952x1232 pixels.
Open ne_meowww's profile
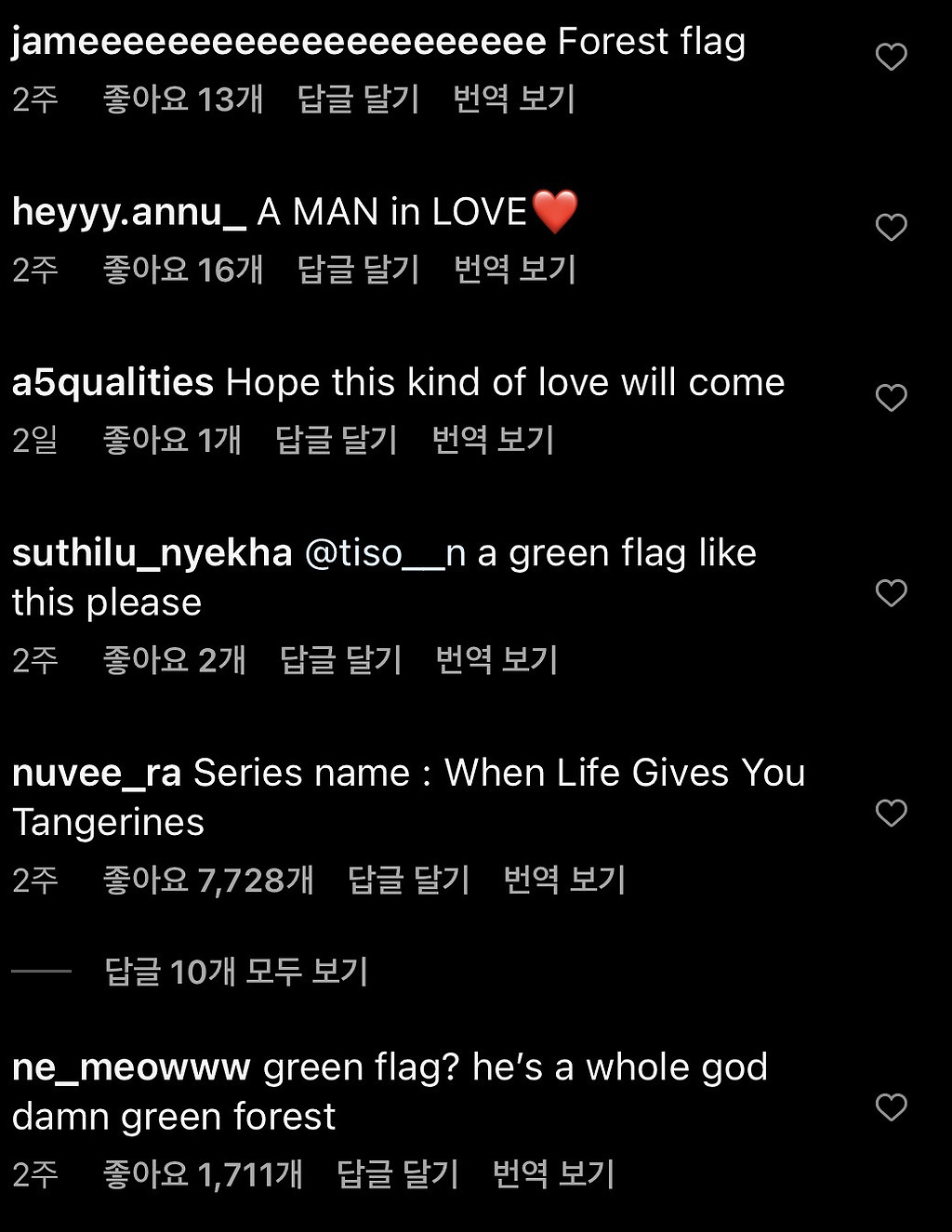[131, 1067]
